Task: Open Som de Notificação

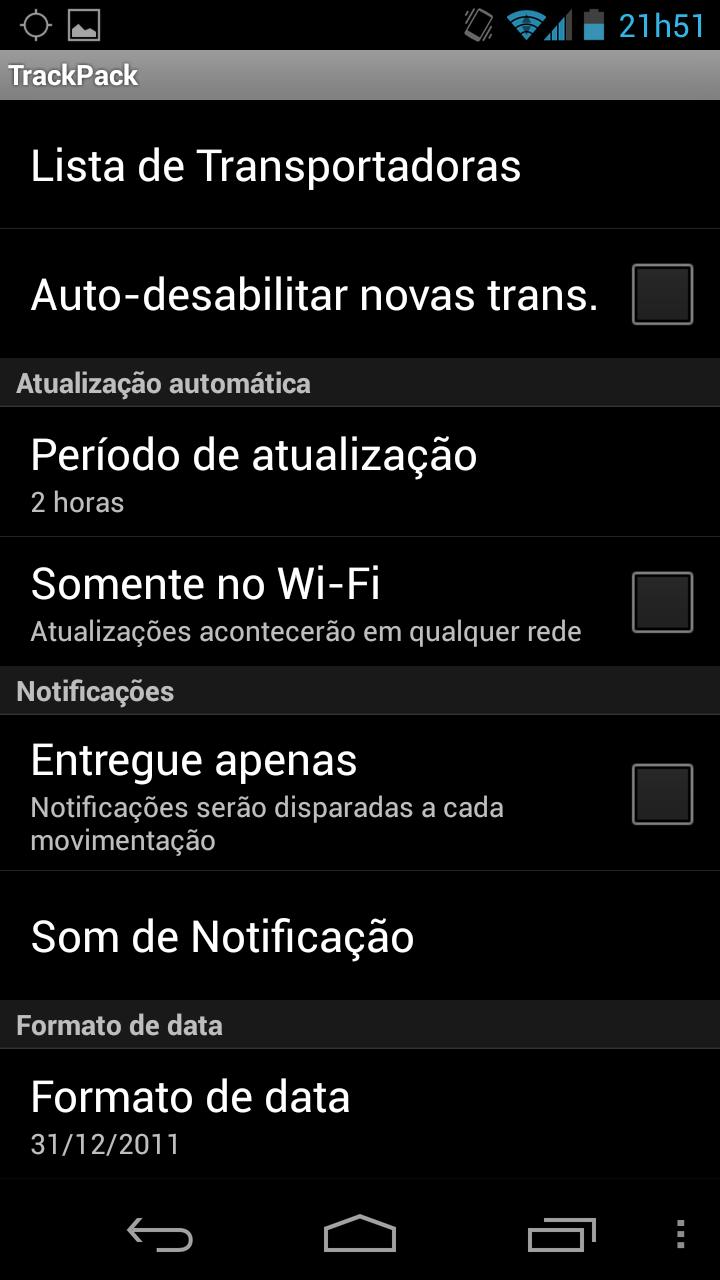Action: [222, 937]
